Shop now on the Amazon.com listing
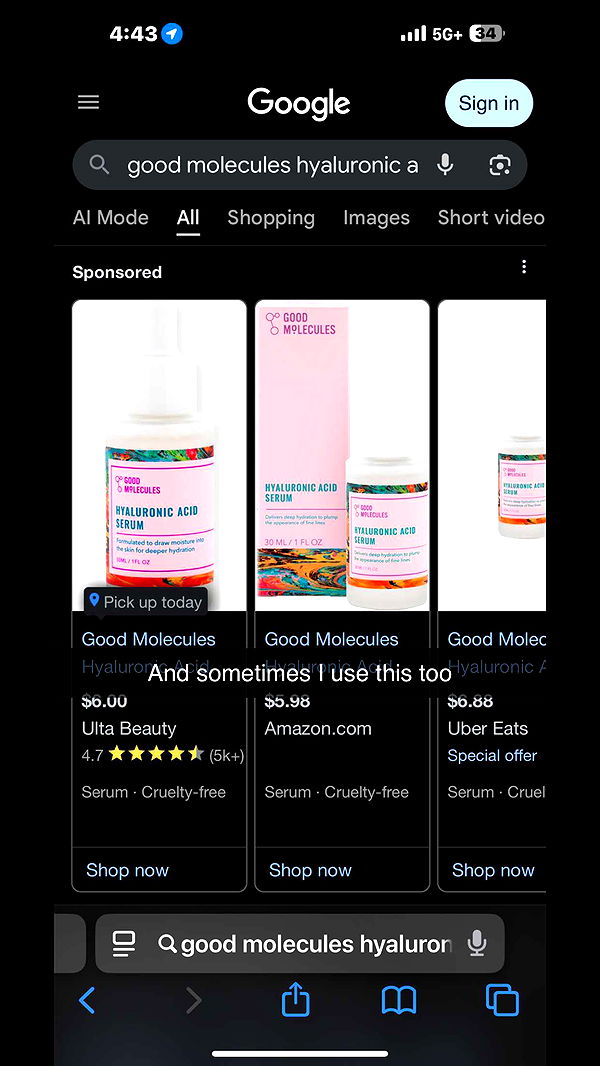 coord(310,870)
